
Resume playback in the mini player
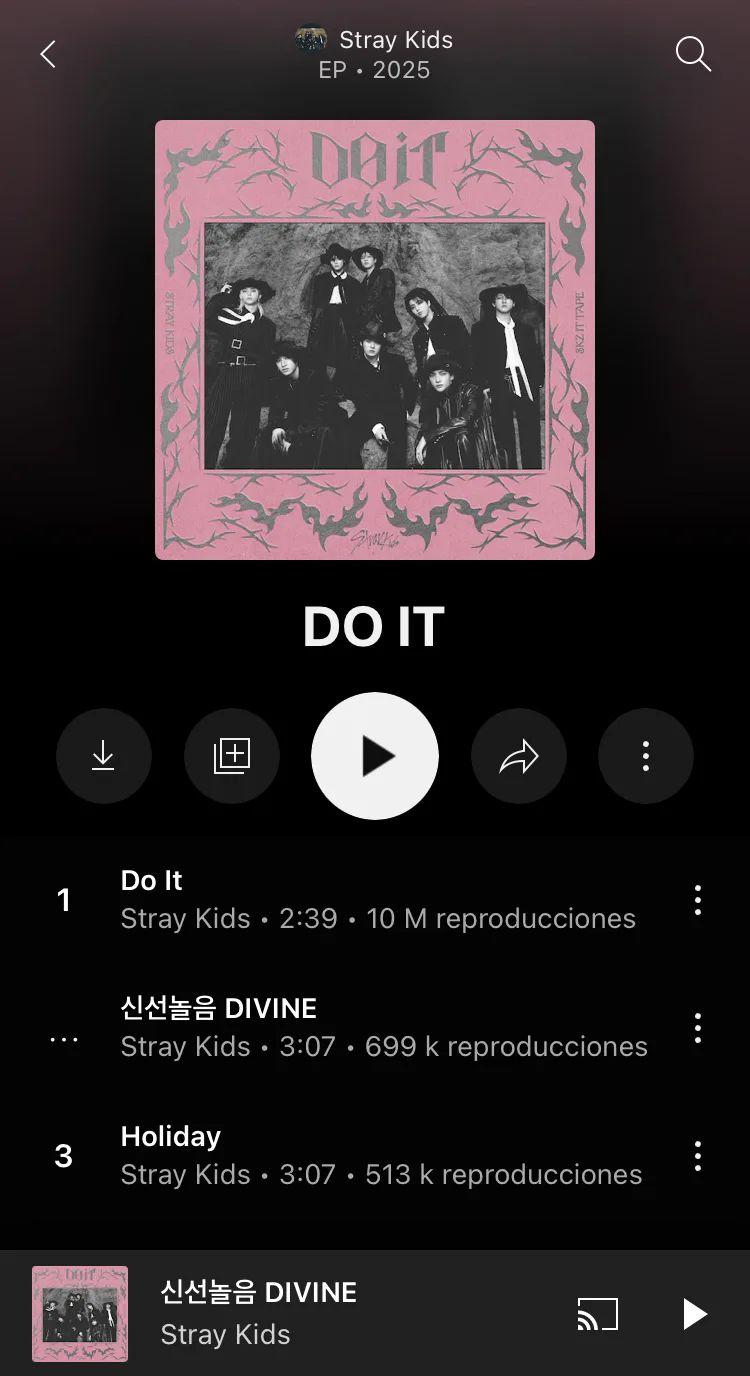[694, 1314]
